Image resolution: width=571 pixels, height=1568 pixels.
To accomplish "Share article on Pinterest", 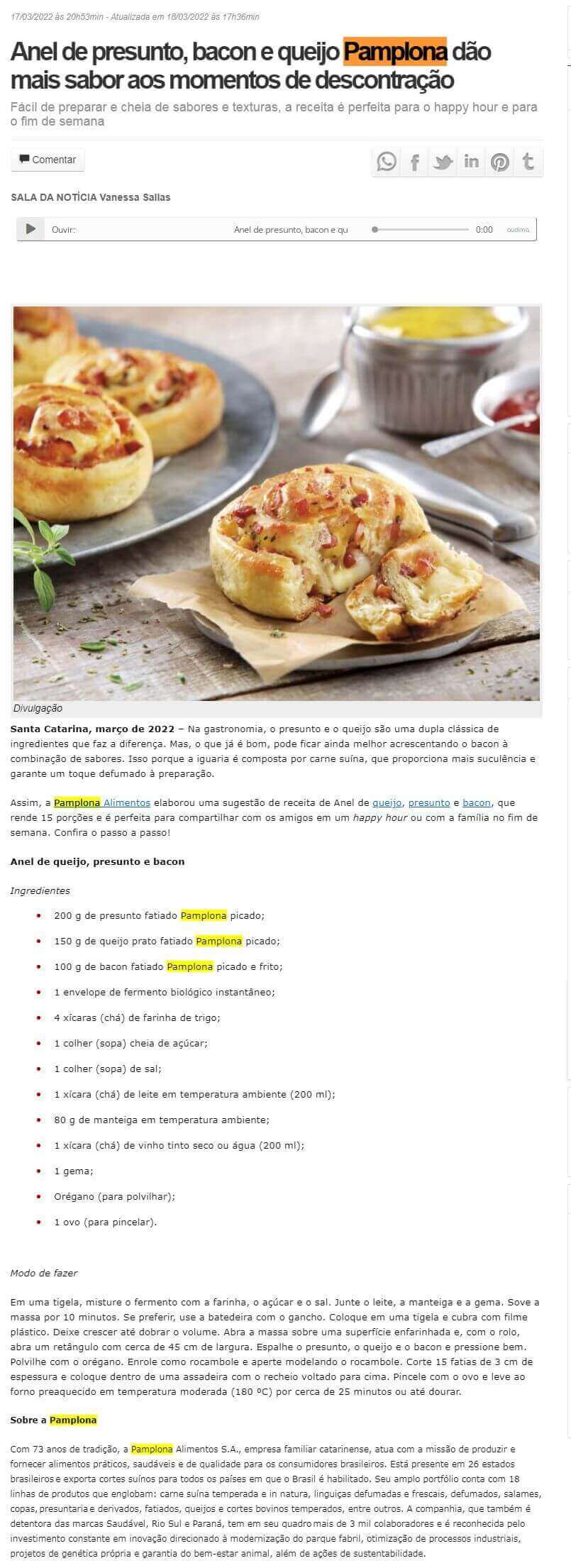I will [500, 162].
